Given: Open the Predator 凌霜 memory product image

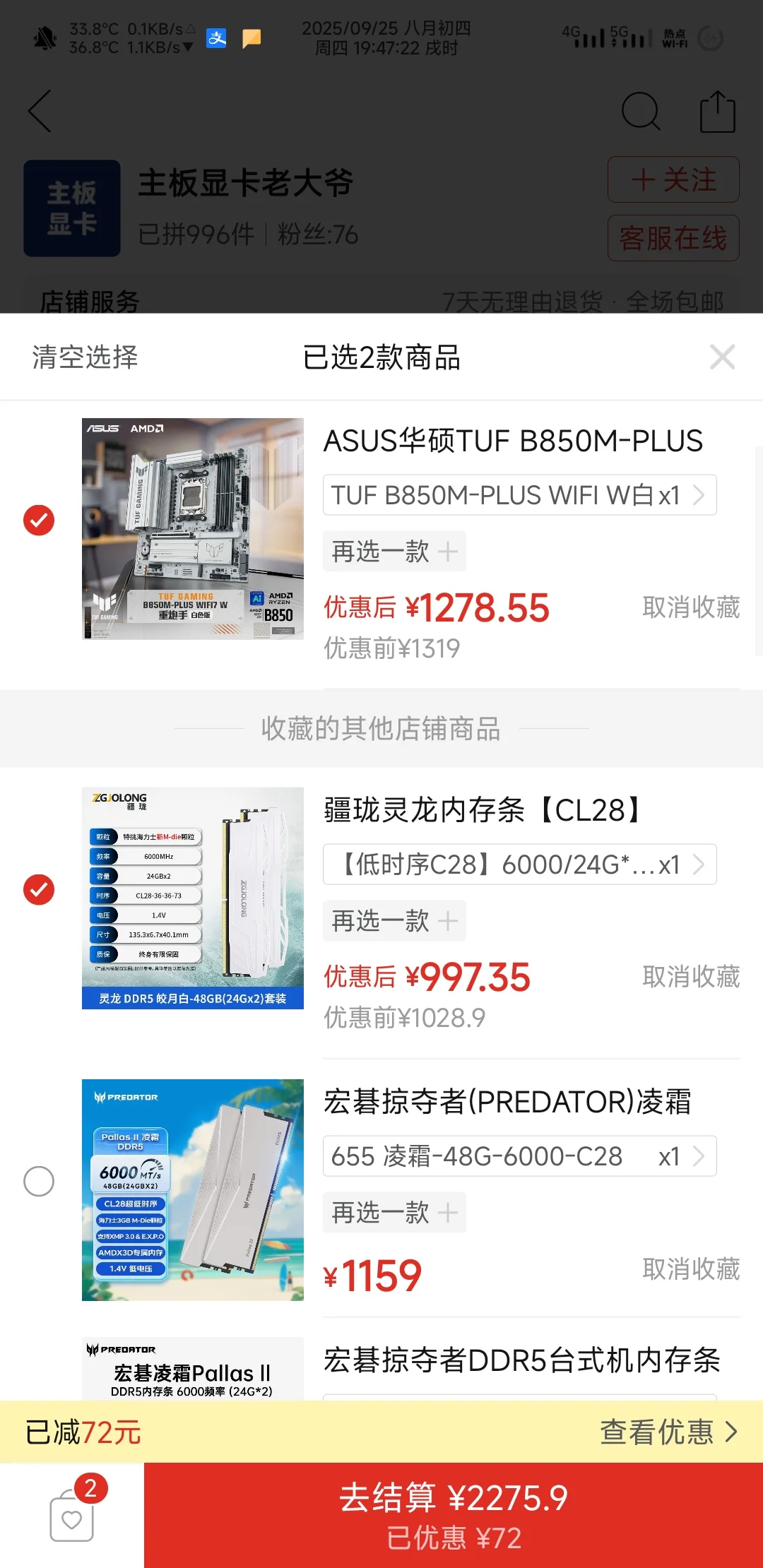Looking at the screenshot, I should click(193, 1190).
